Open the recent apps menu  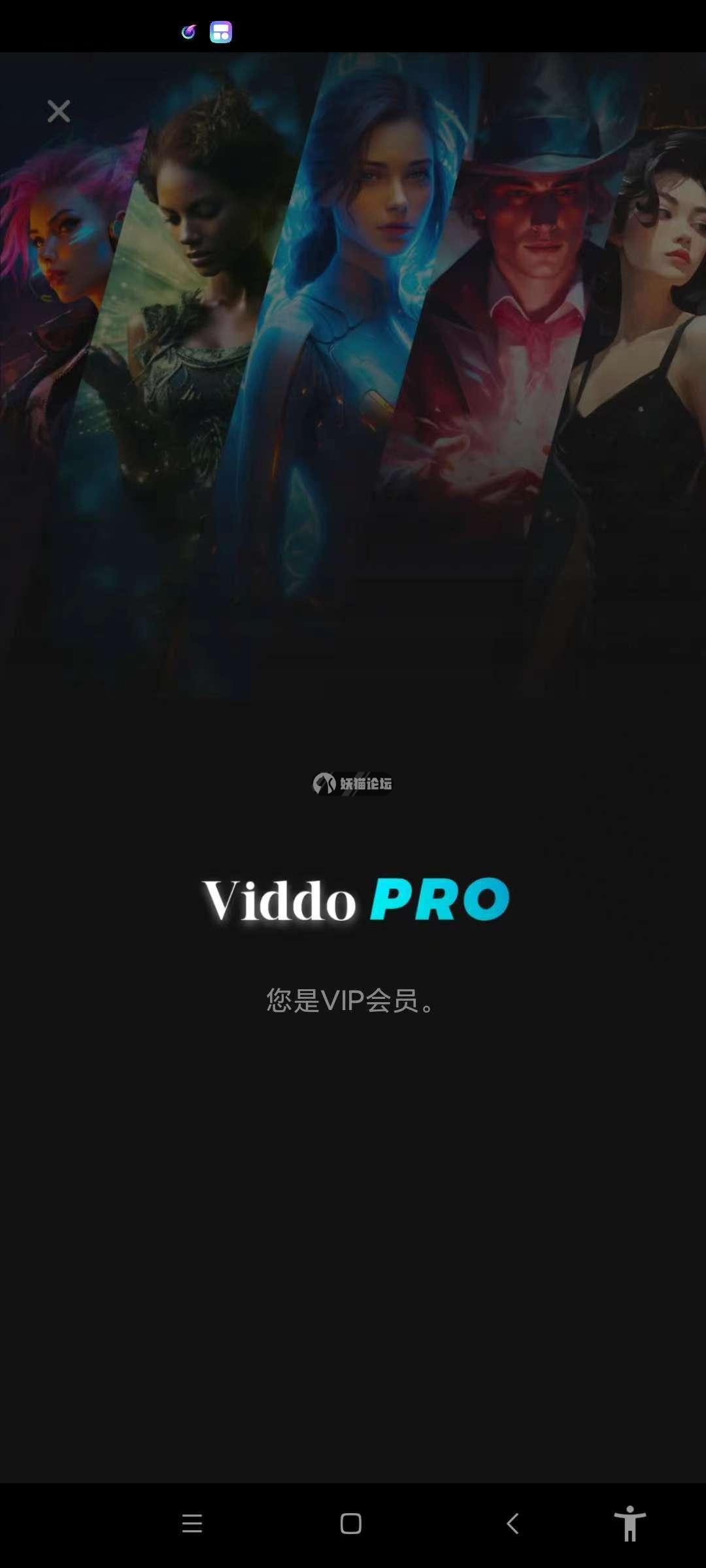click(x=192, y=1524)
